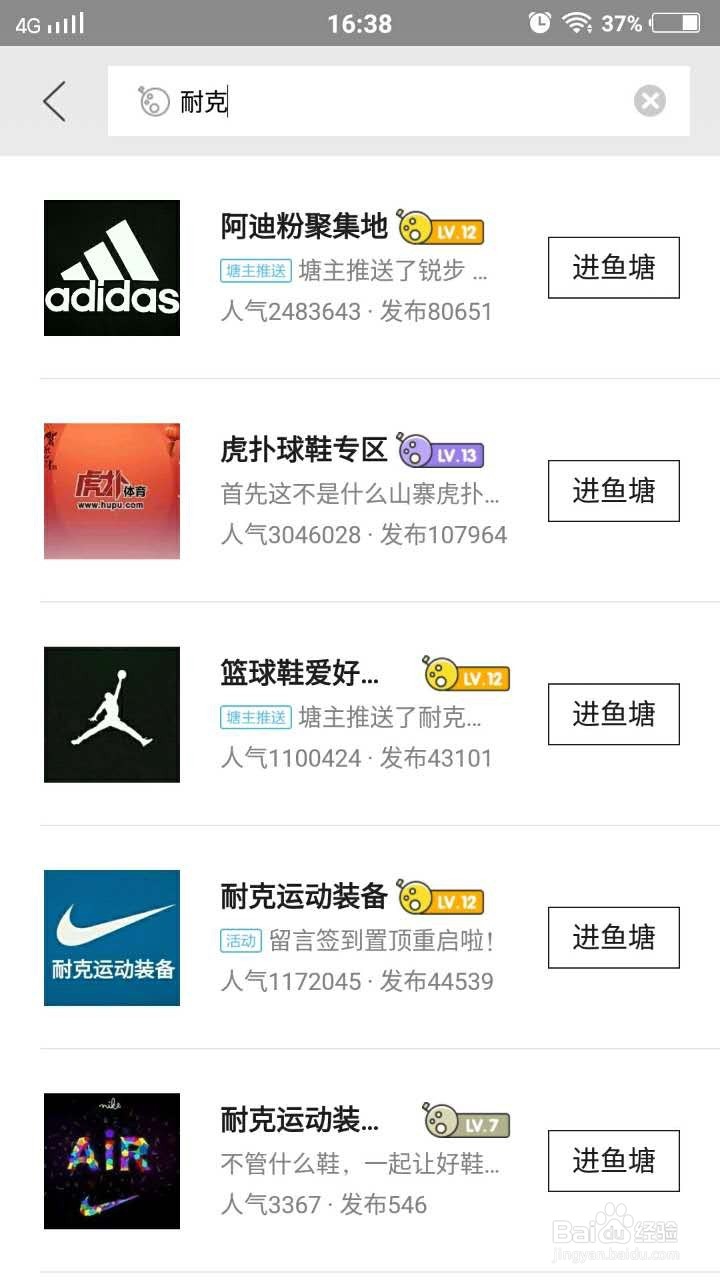This screenshot has width=720, height=1280.
Task: Enter the LV.7 耐克运动装 fish pond
Action: (613, 1160)
